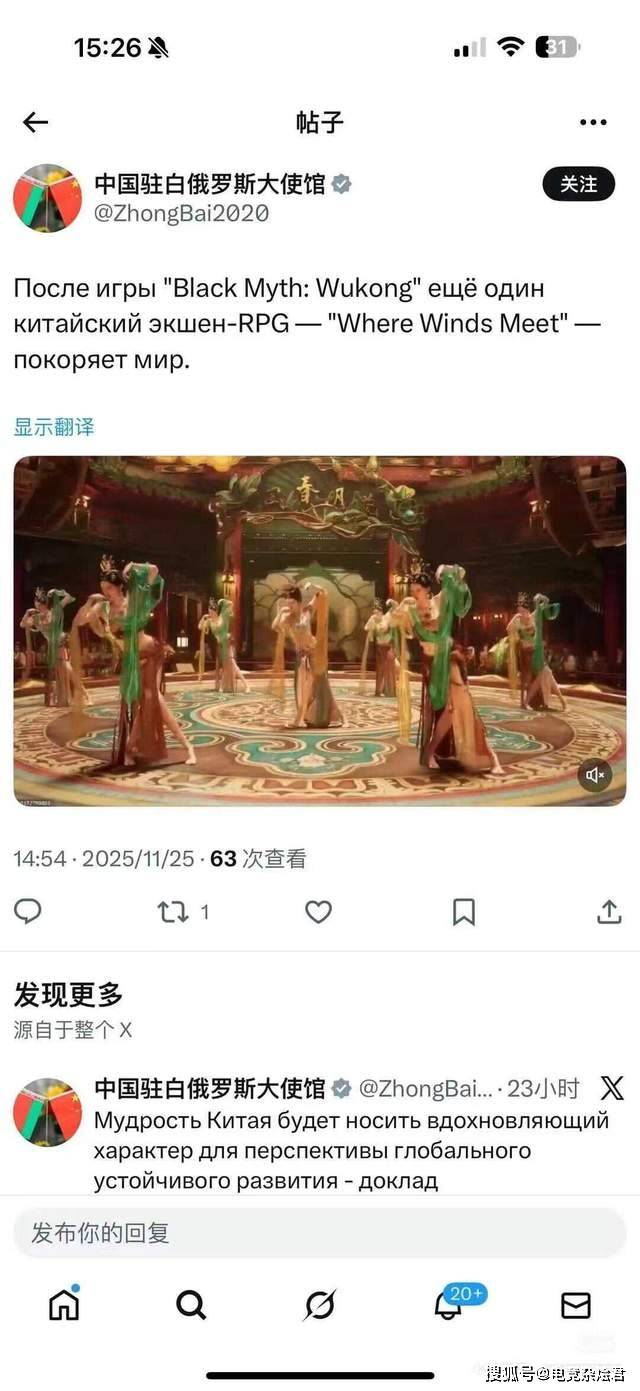Open the Search tab
This screenshot has height=1391, width=640.
pos(191,1304)
